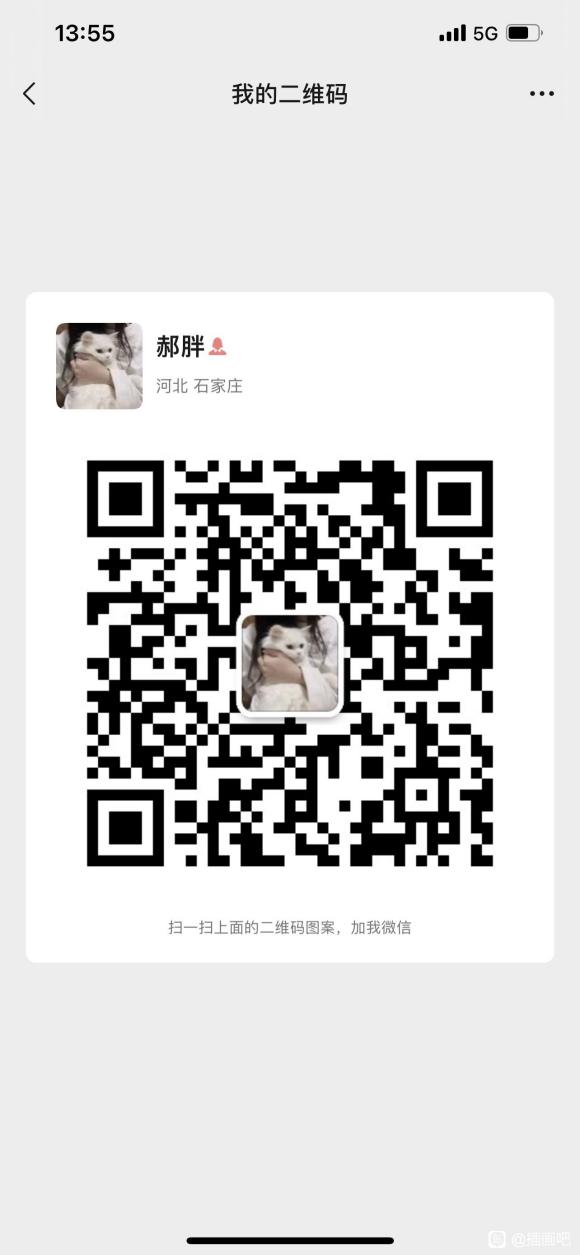
Task: Open the three-dot more options menu
Action: tap(542, 94)
